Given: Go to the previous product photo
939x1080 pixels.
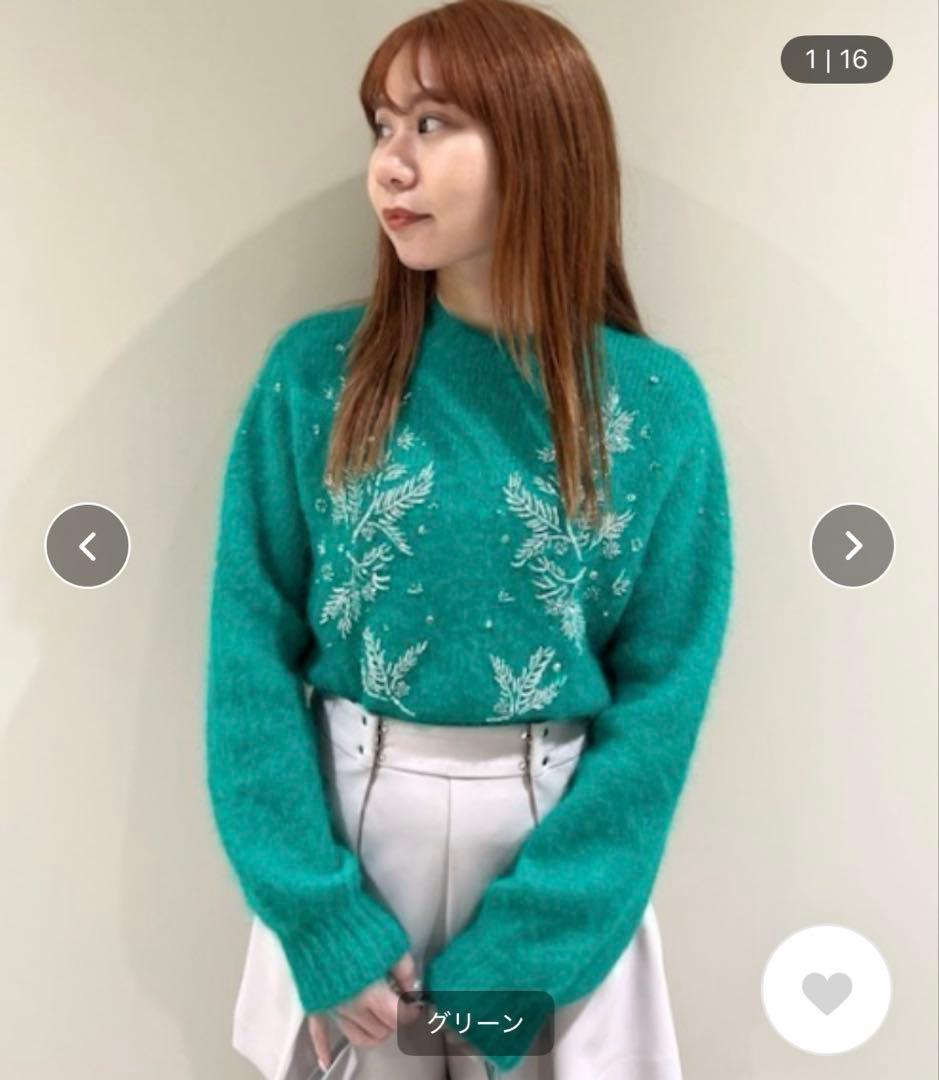Looking at the screenshot, I should 88,545.
